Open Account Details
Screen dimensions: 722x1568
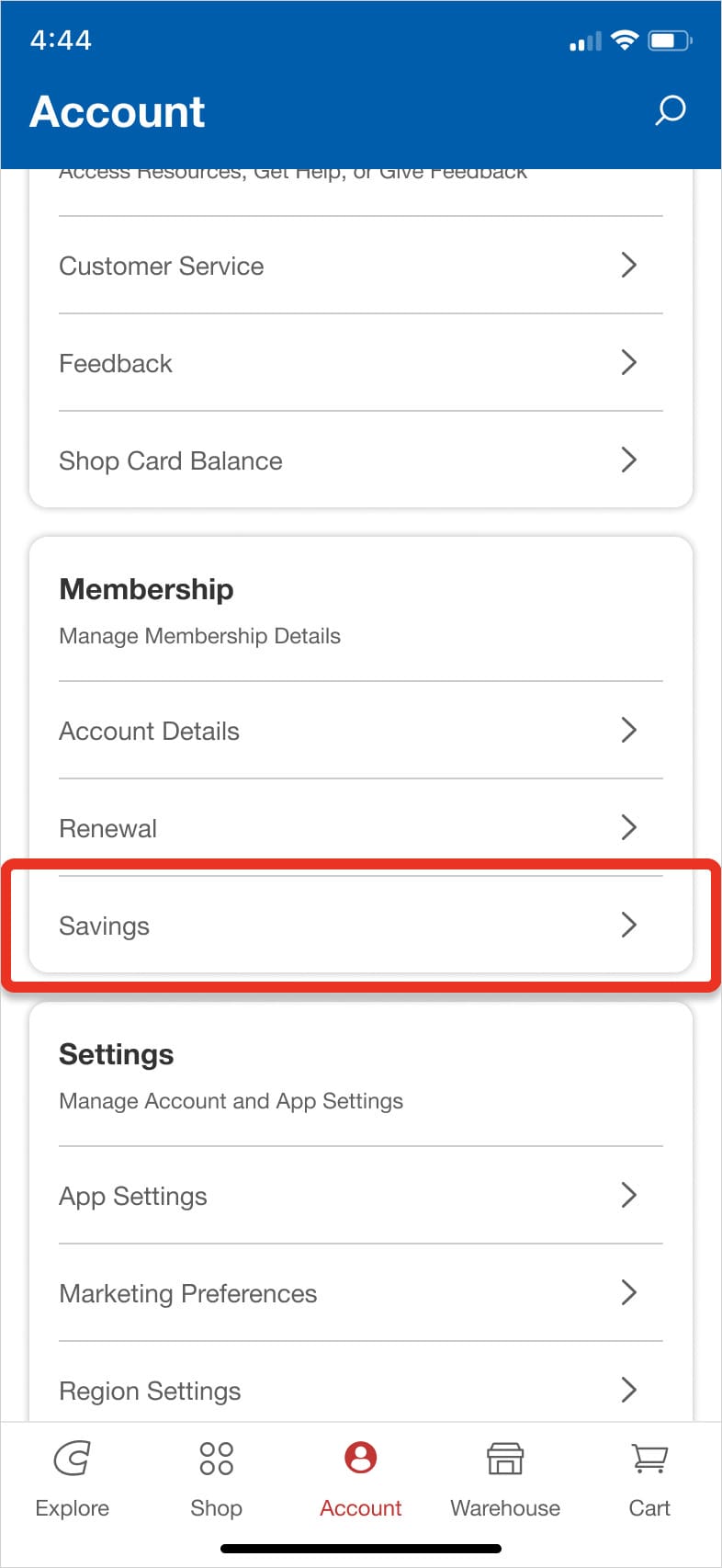tap(361, 731)
